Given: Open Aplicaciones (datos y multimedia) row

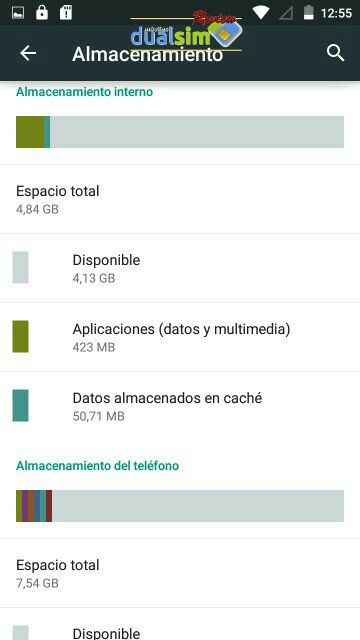Looking at the screenshot, I should (x=180, y=337).
